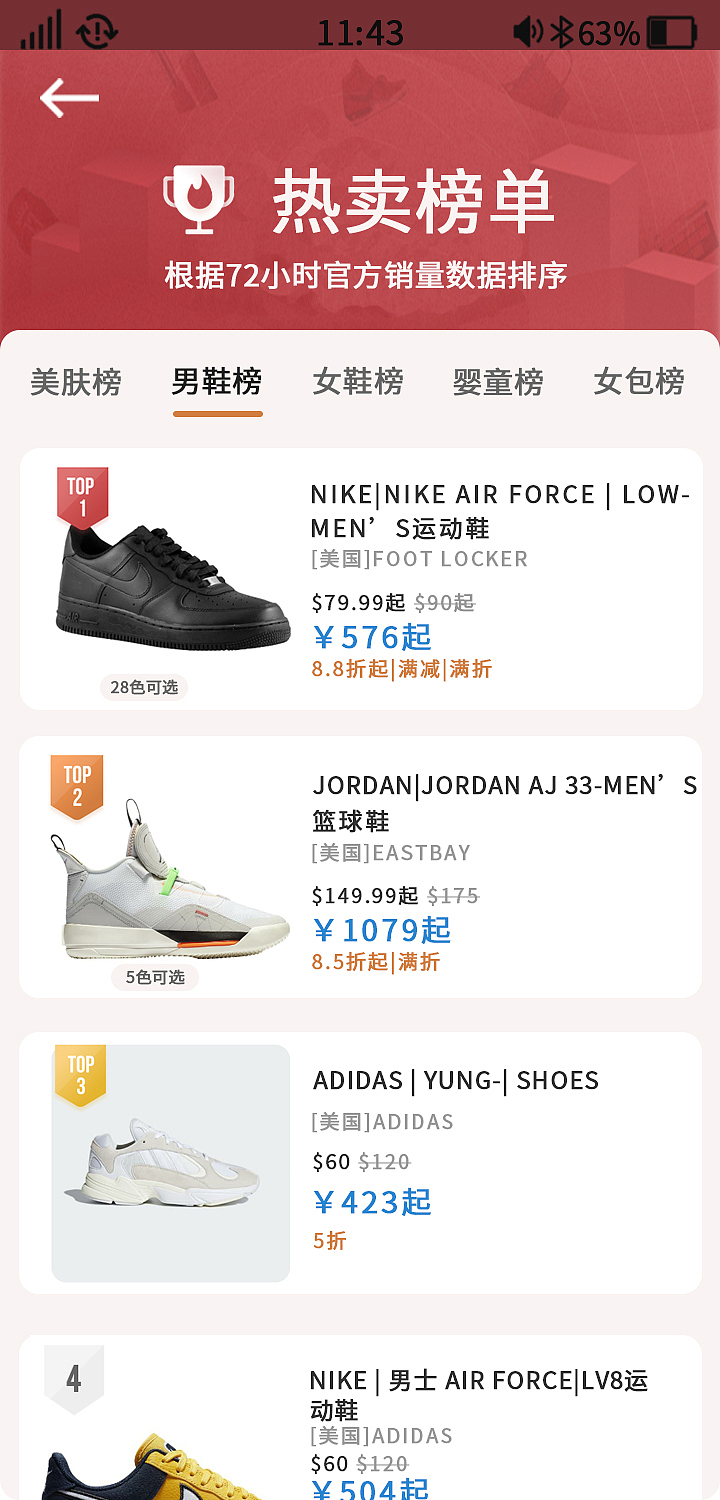This screenshot has height=1500, width=720.
Task: Tap the TOP 3 yellow ribbon badge
Action: click(81, 1077)
